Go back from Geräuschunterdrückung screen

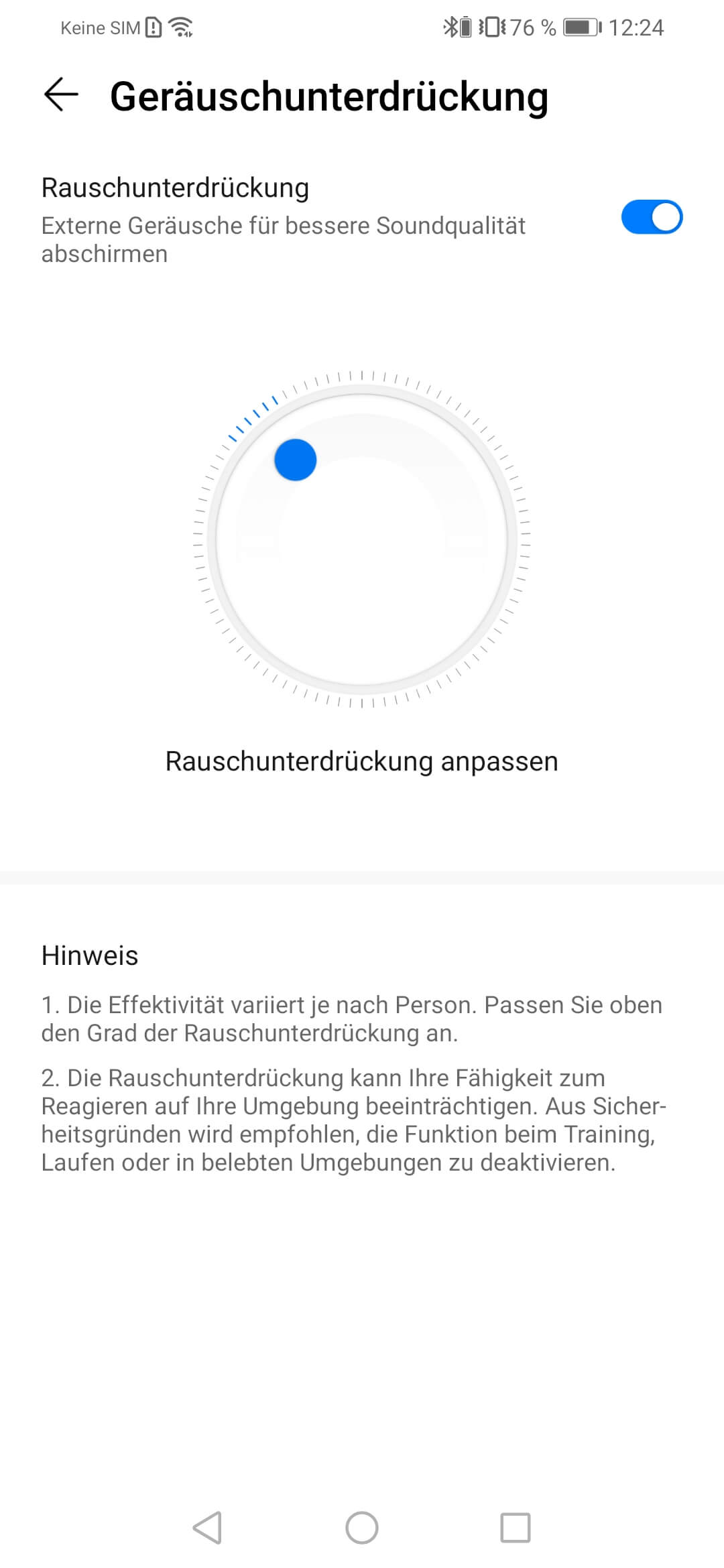click(61, 94)
